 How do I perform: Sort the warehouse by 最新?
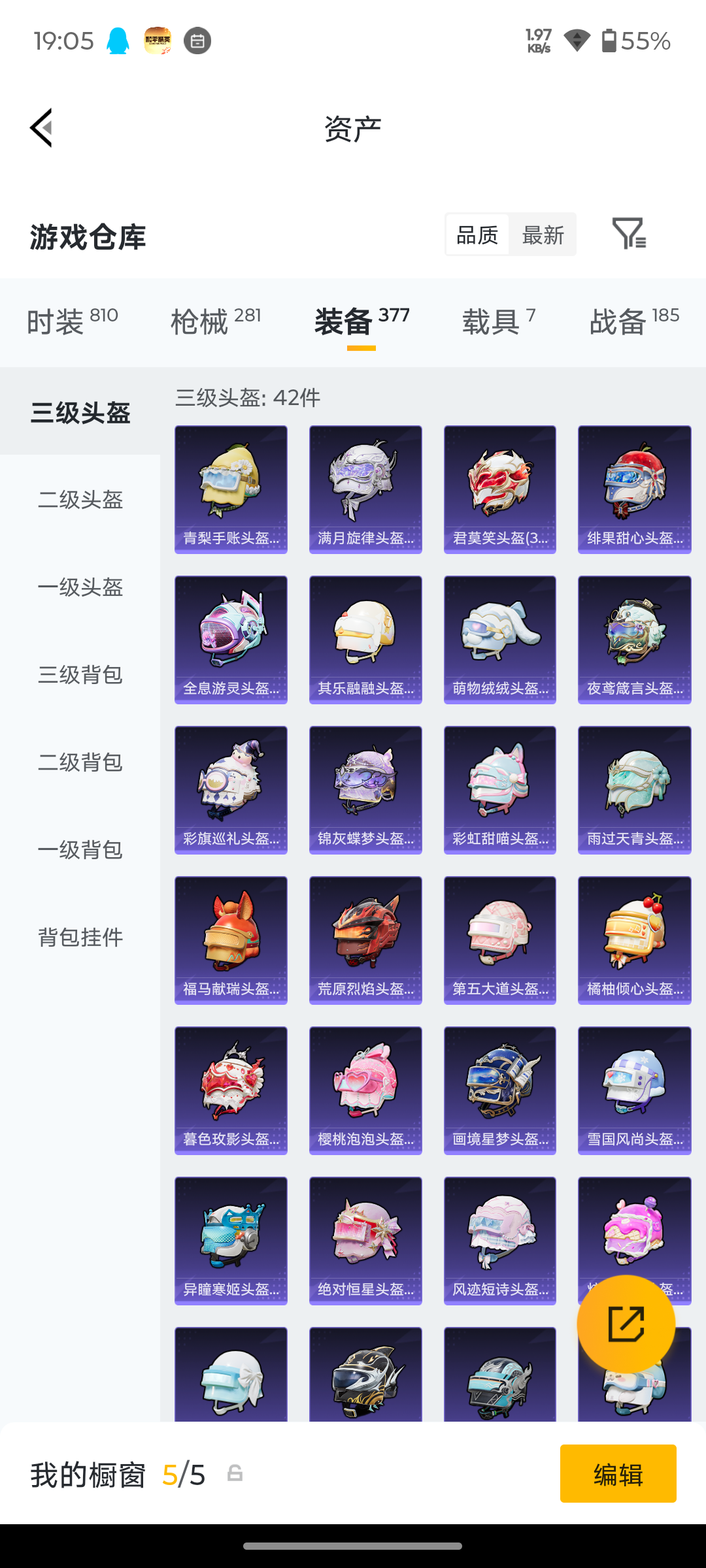point(543,235)
